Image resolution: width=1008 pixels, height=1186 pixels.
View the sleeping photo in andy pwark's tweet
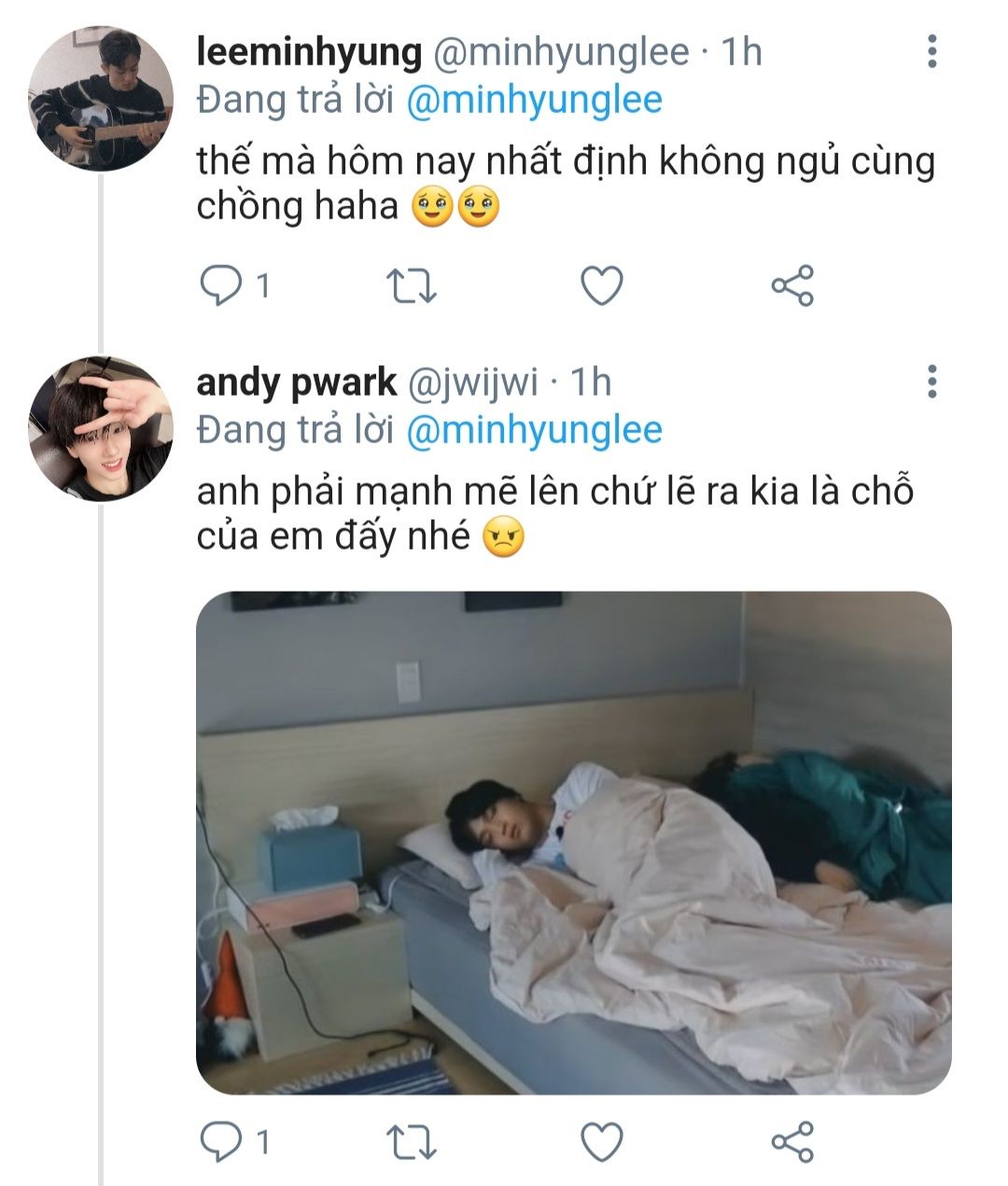click(x=573, y=842)
